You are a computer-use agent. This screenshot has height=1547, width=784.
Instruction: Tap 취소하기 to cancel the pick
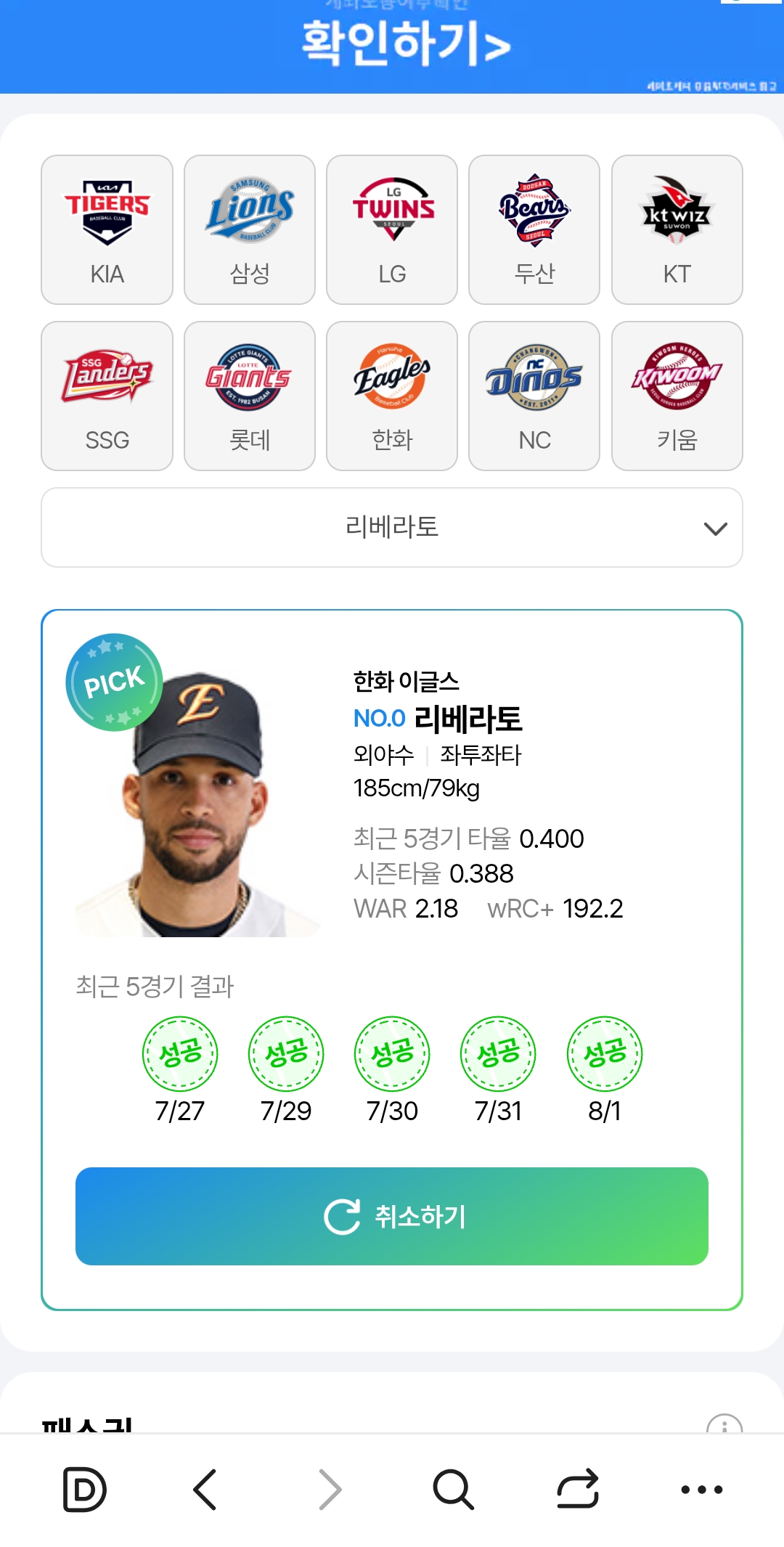click(x=392, y=1216)
